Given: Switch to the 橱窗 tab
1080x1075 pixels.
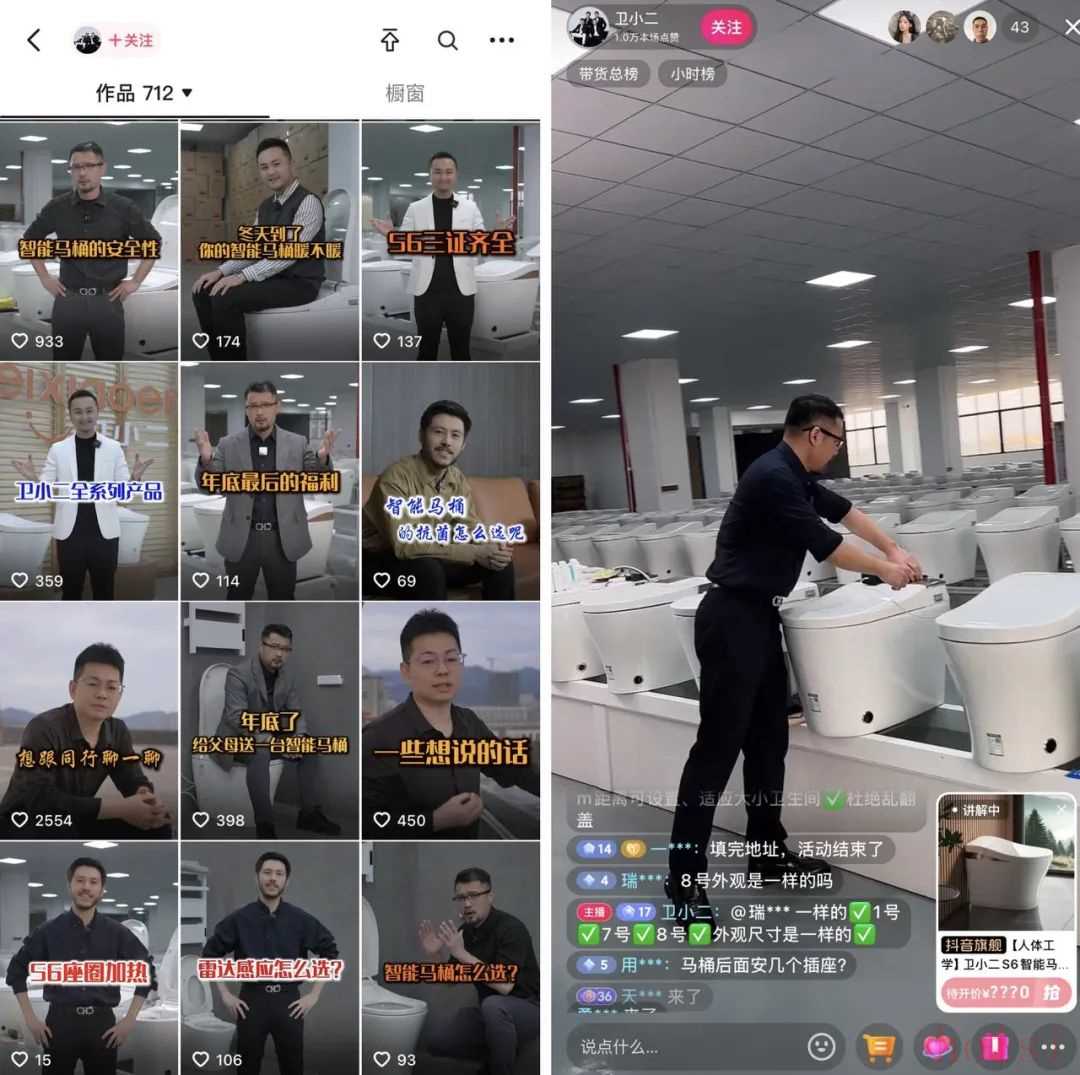Looking at the screenshot, I should click(x=404, y=93).
